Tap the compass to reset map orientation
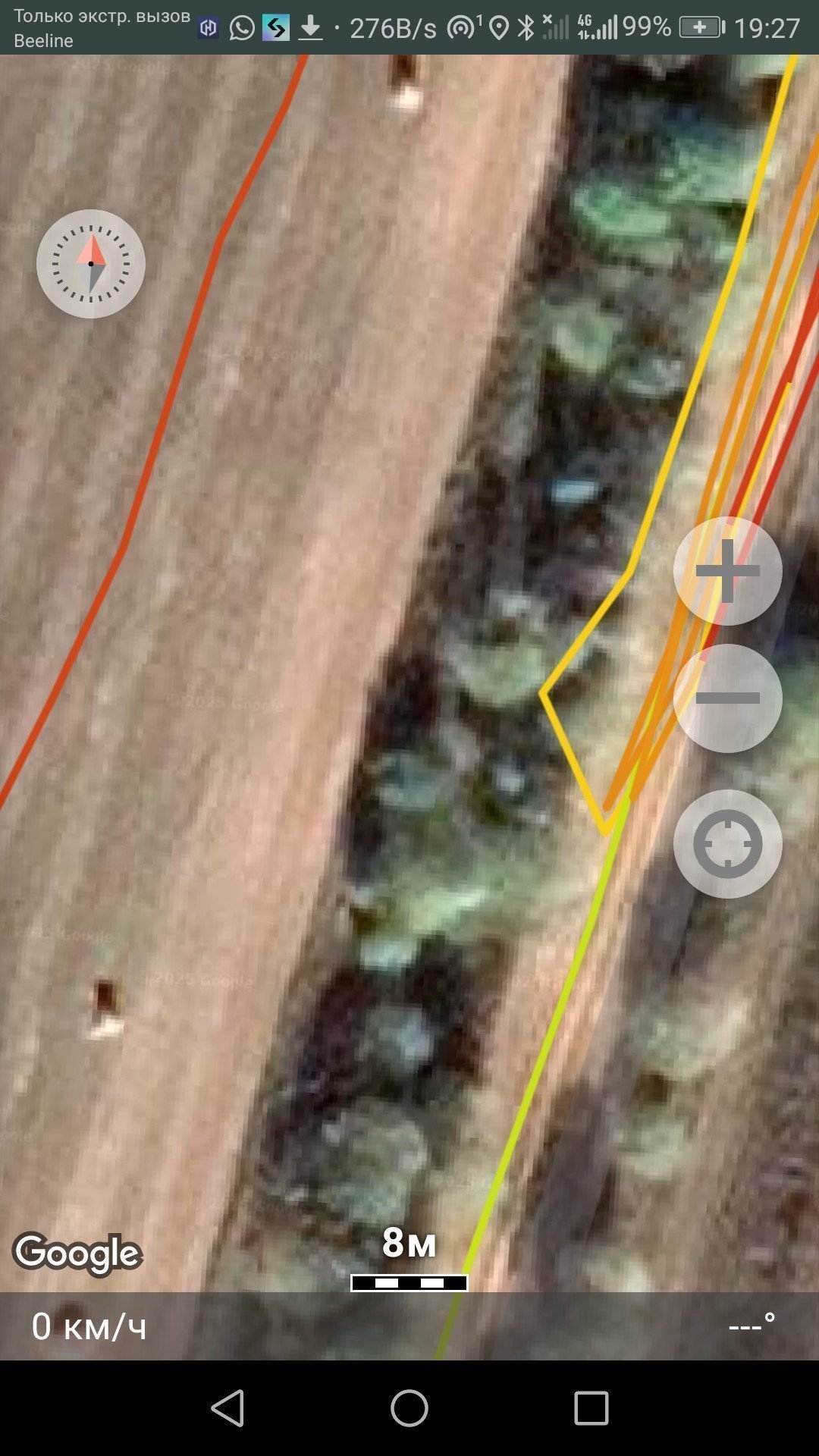The image size is (819, 1456). [x=91, y=264]
